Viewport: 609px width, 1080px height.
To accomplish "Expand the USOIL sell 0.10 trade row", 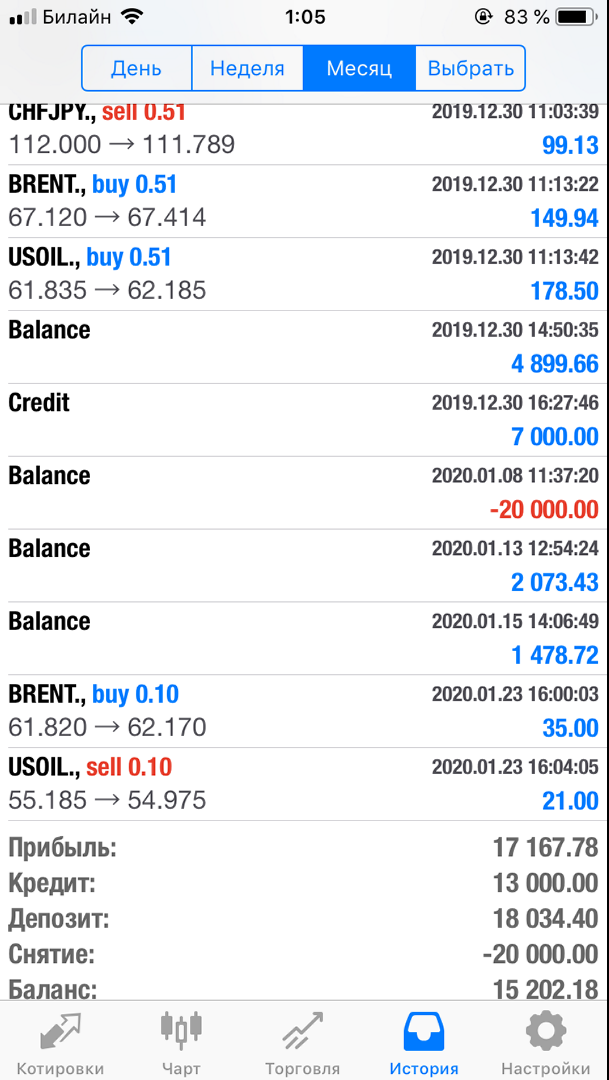I will click(304, 784).
